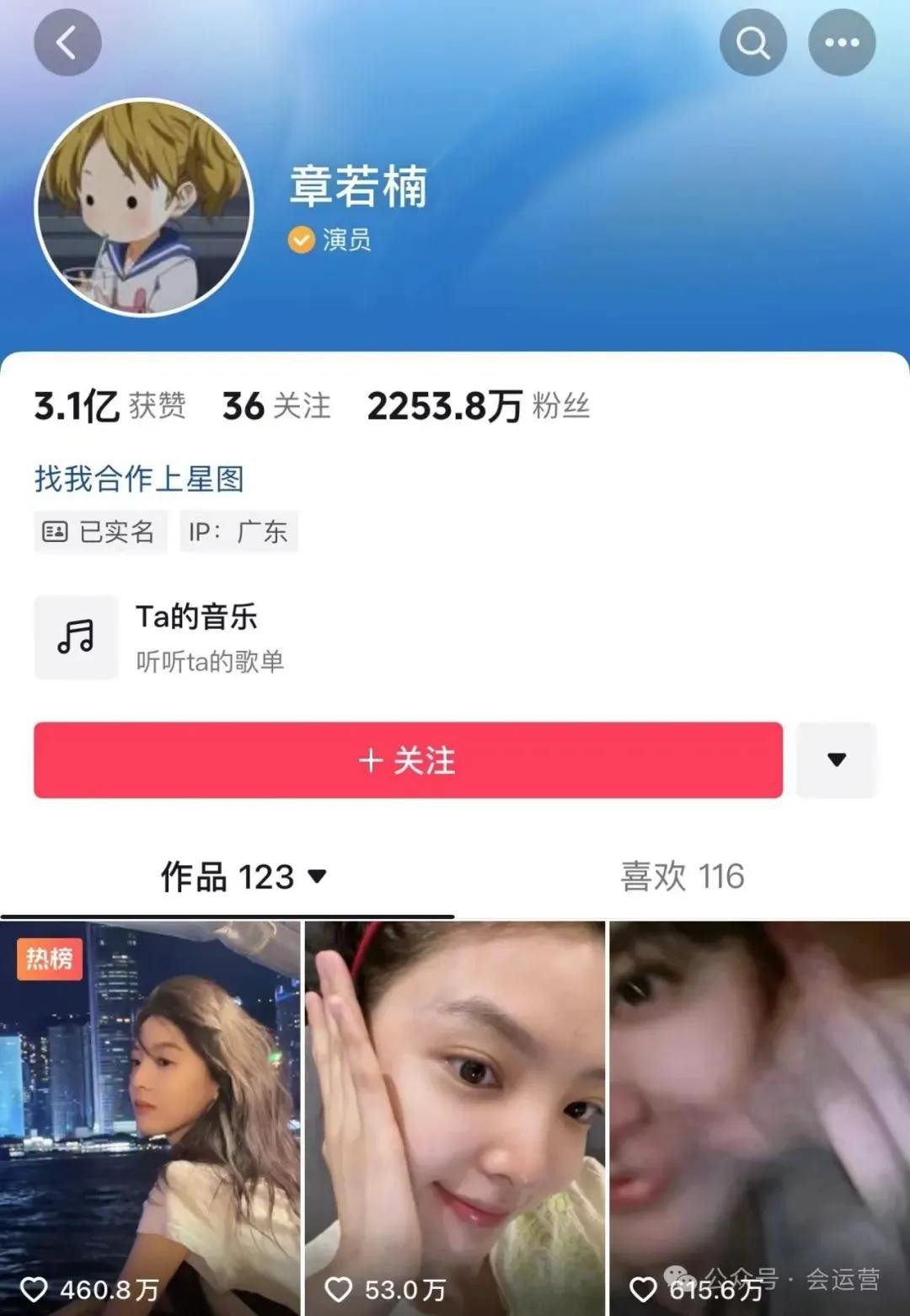
Task: Tap the back arrow at top left
Action: coord(67,42)
